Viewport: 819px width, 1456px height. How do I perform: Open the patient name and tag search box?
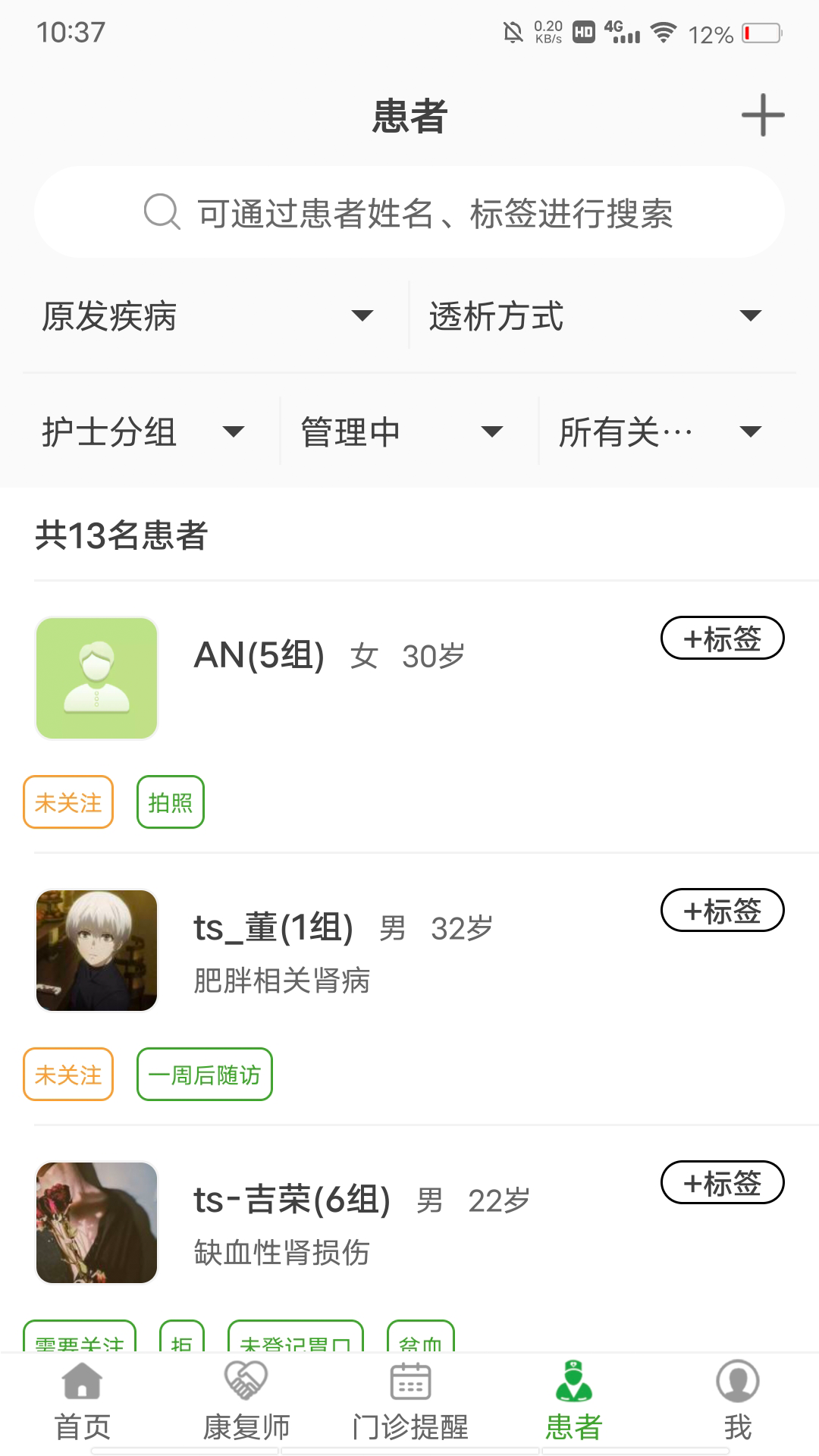(x=409, y=213)
